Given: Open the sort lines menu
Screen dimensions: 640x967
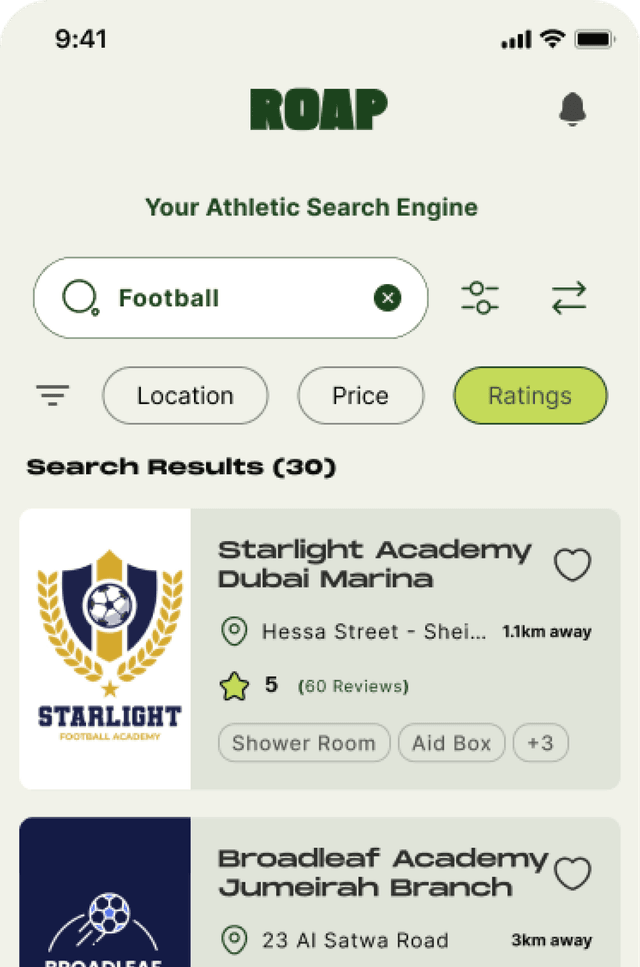Looking at the screenshot, I should 53,396.
